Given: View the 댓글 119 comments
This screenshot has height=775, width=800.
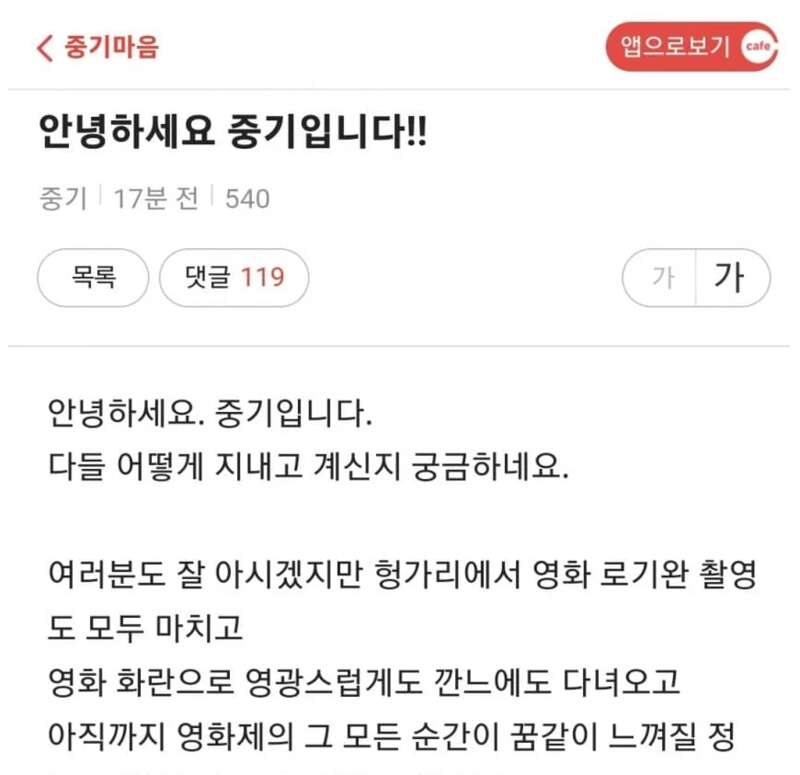Looking at the screenshot, I should click(x=234, y=277).
